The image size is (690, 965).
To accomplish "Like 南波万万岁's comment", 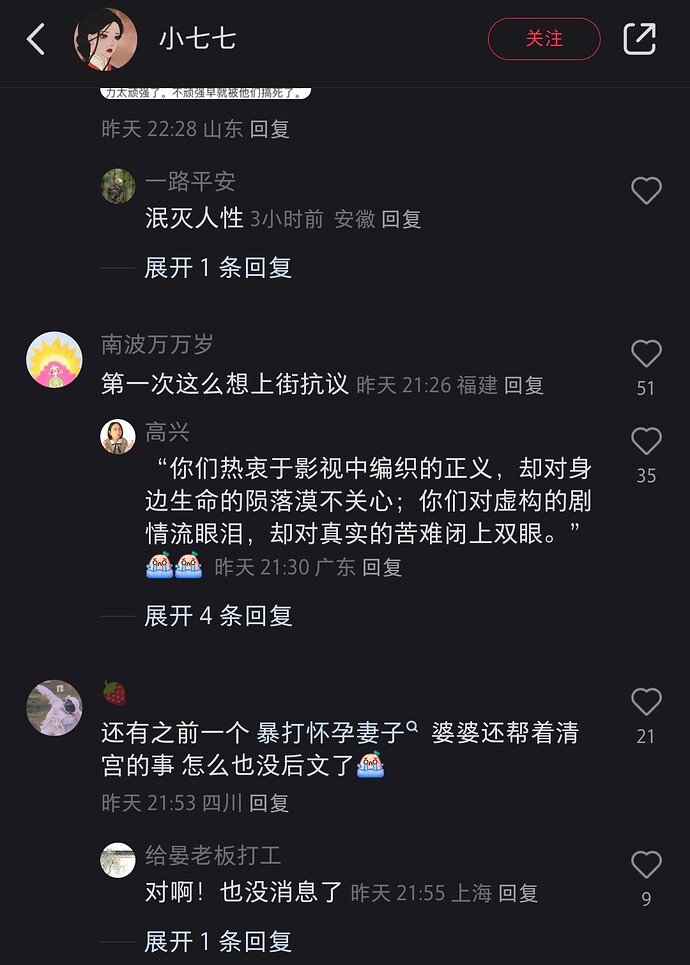I will pyautogui.click(x=646, y=354).
